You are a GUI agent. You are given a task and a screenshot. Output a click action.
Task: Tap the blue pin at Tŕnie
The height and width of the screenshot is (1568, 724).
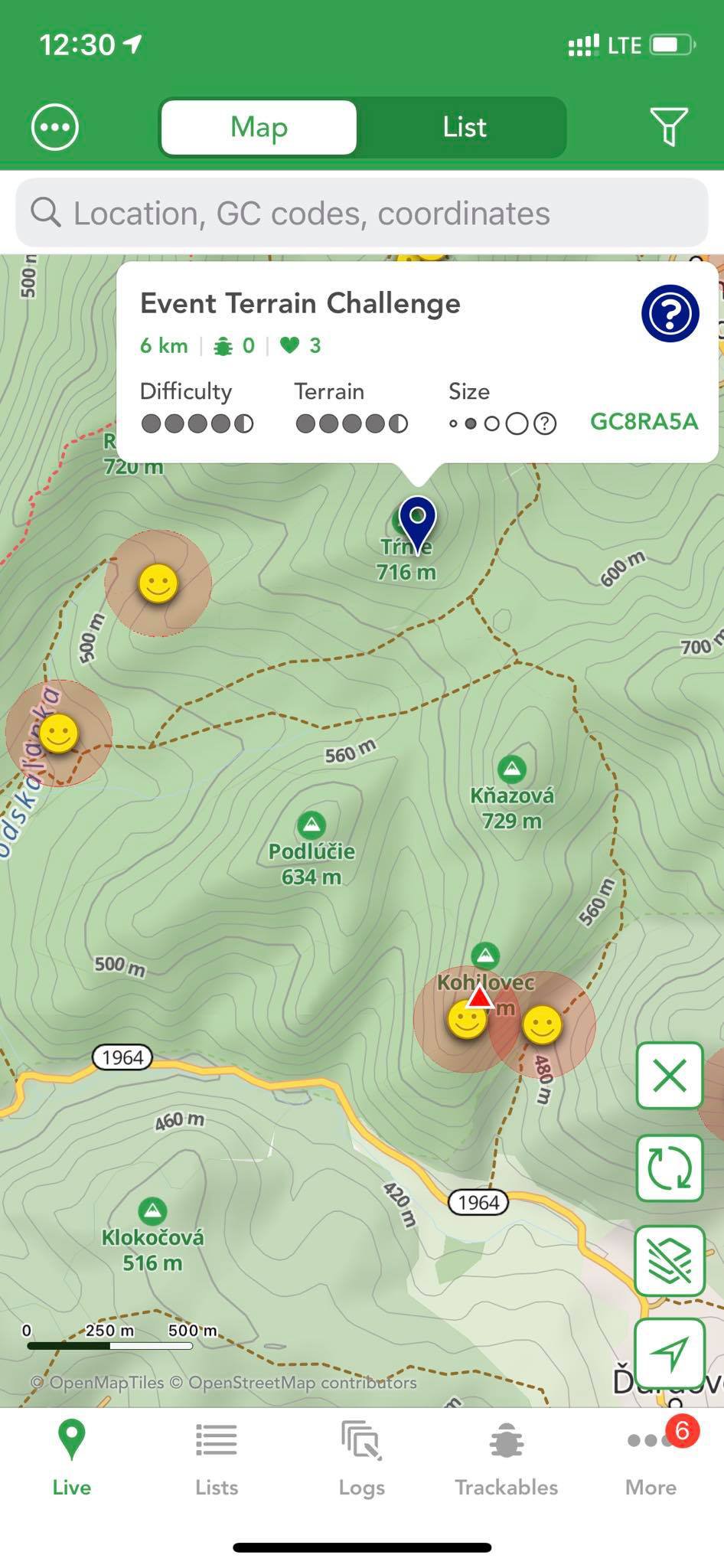(418, 524)
